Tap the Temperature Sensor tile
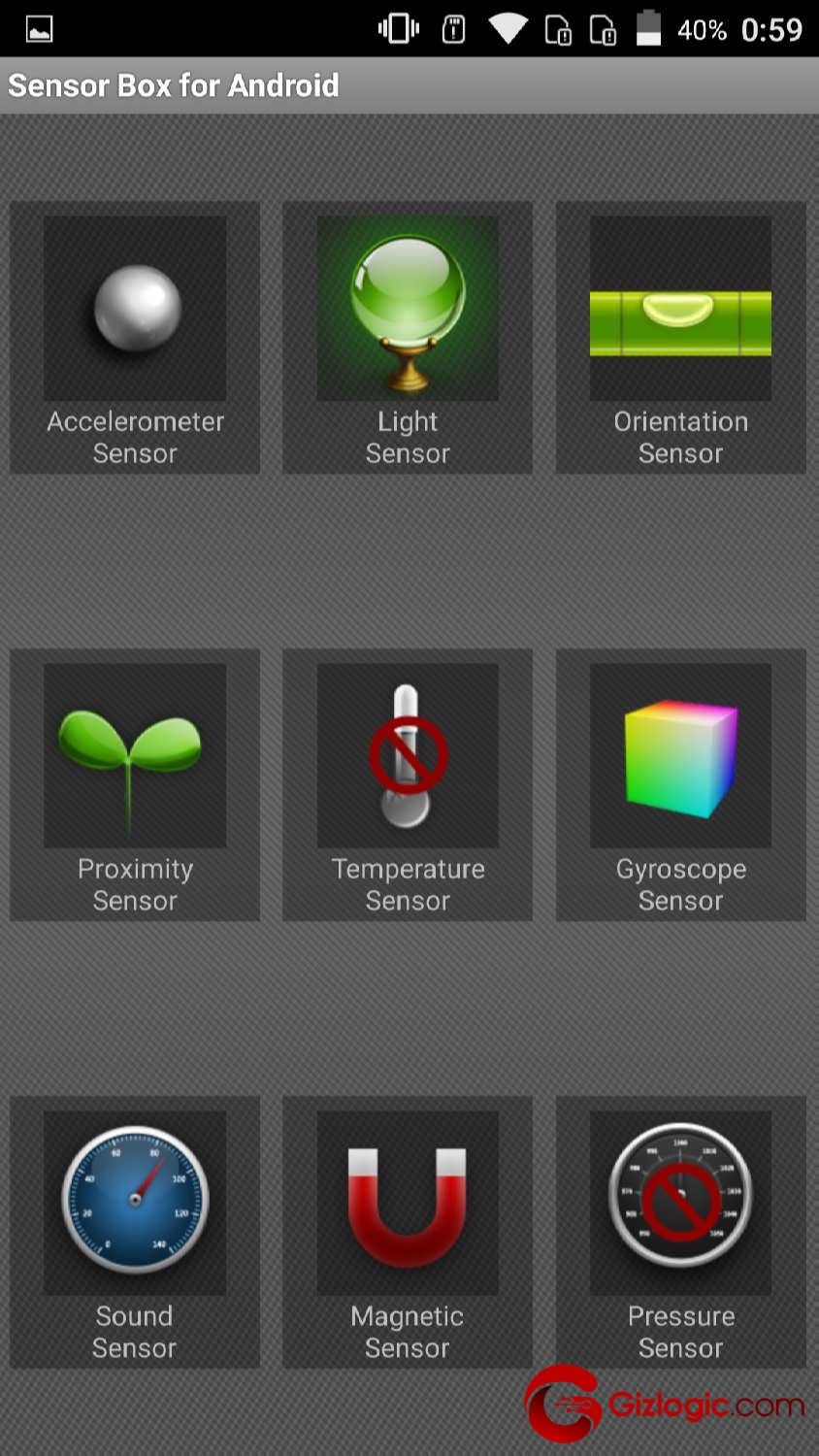The height and width of the screenshot is (1456, 819). 408,785
